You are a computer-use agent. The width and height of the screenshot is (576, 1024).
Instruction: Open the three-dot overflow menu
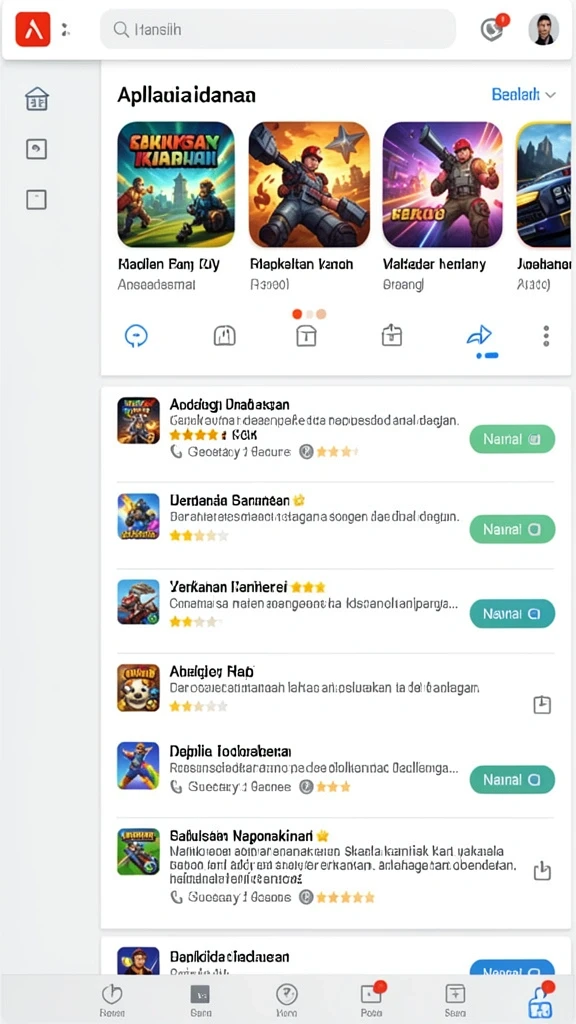[x=546, y=336]
